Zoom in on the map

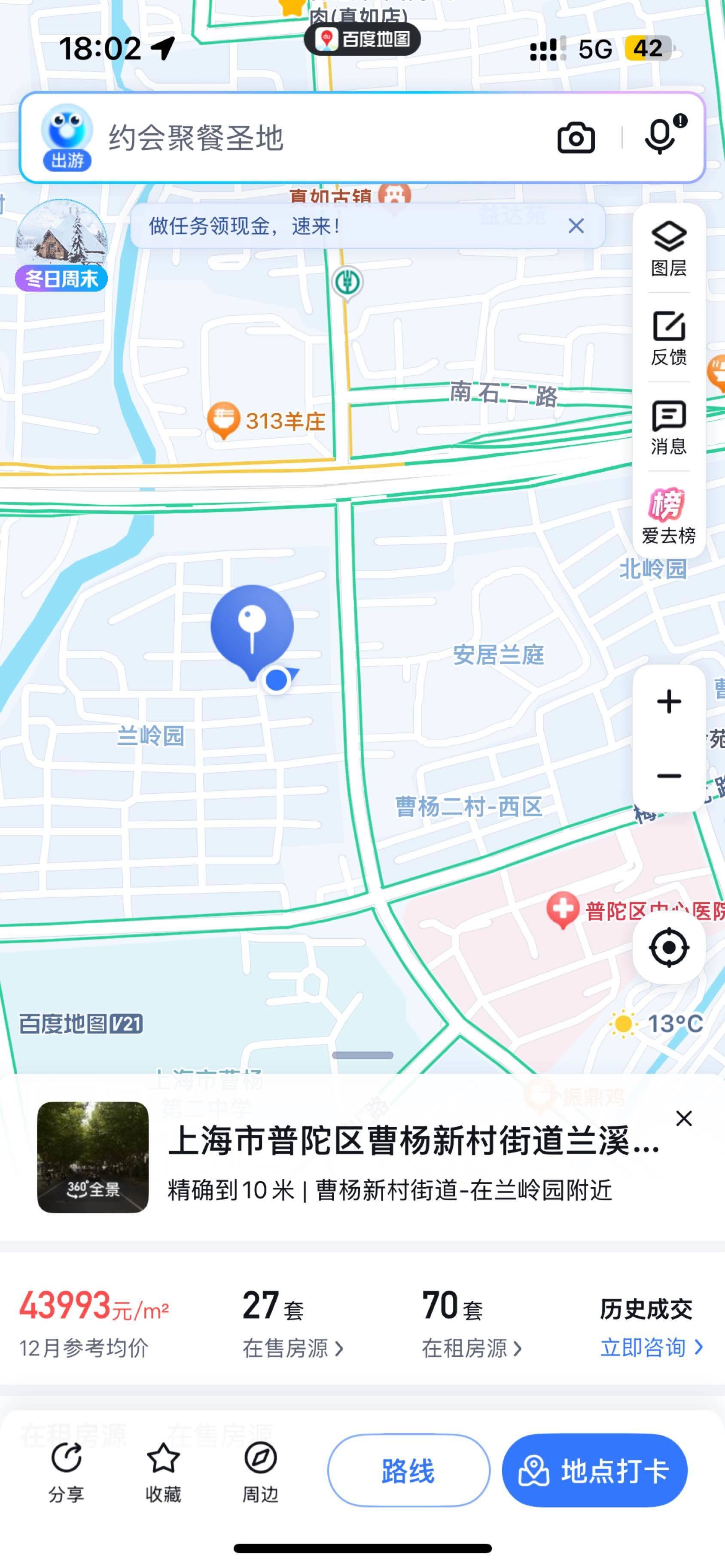668,702
